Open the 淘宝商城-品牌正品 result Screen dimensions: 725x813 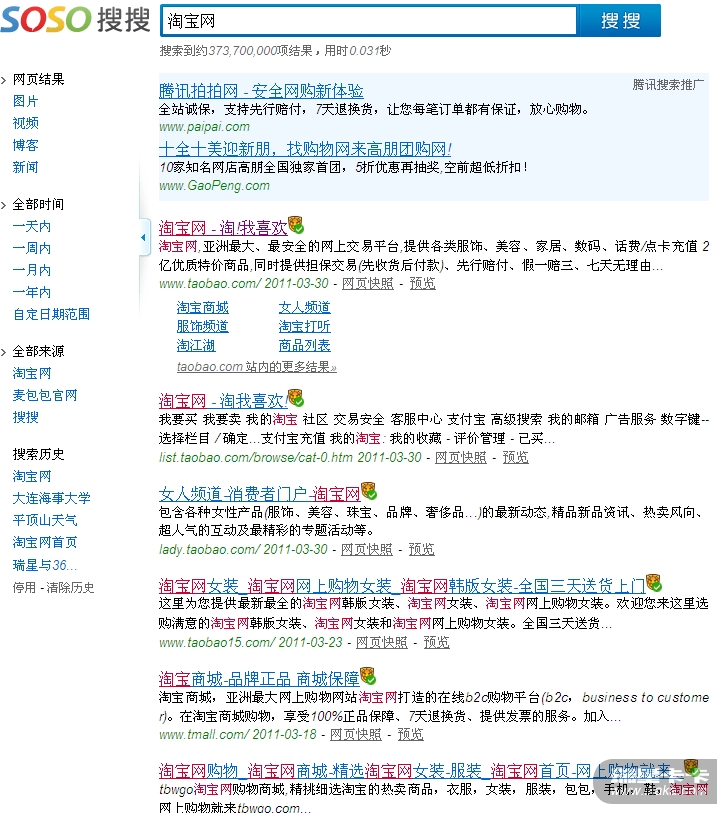258,677
